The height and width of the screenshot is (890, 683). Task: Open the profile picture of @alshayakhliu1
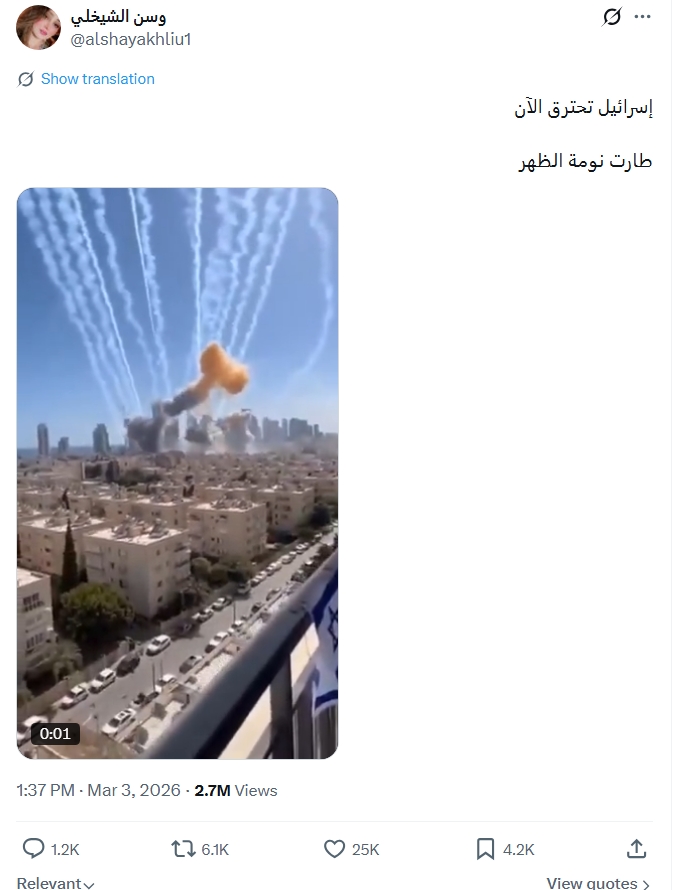pyautogui.click(x=39, y=27)
